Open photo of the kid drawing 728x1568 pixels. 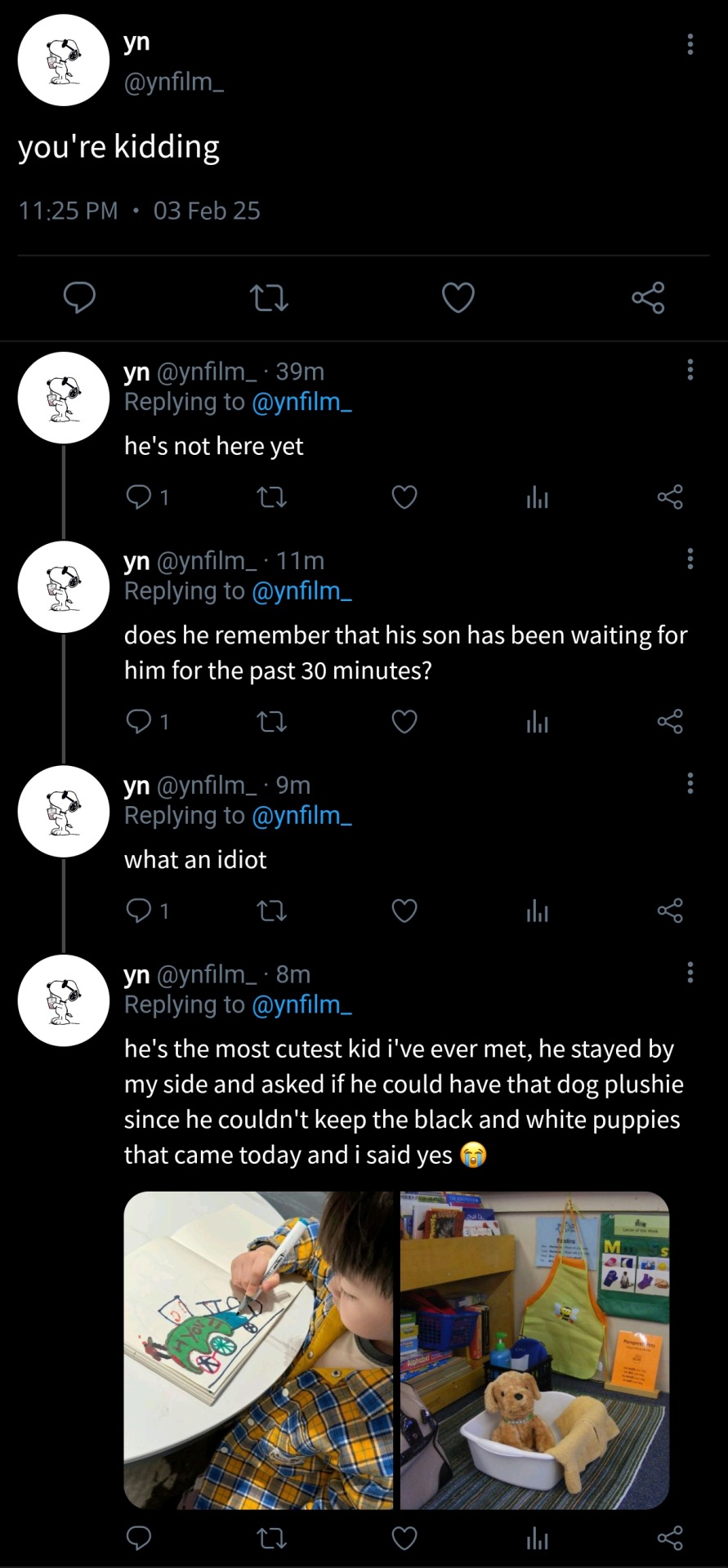(258, 1350)
